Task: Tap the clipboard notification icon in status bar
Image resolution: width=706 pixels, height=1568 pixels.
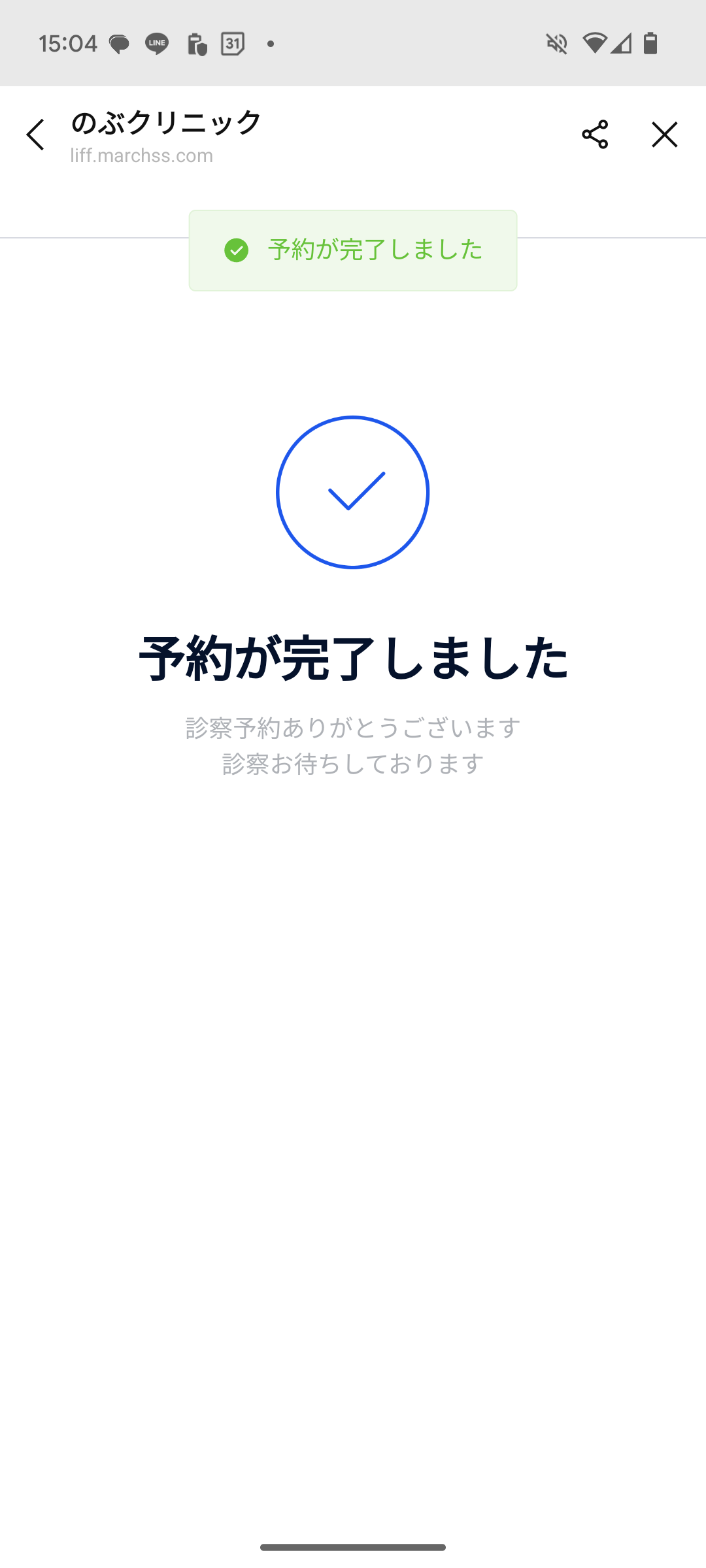Action: pyautogui.click(x=196, y=44)
